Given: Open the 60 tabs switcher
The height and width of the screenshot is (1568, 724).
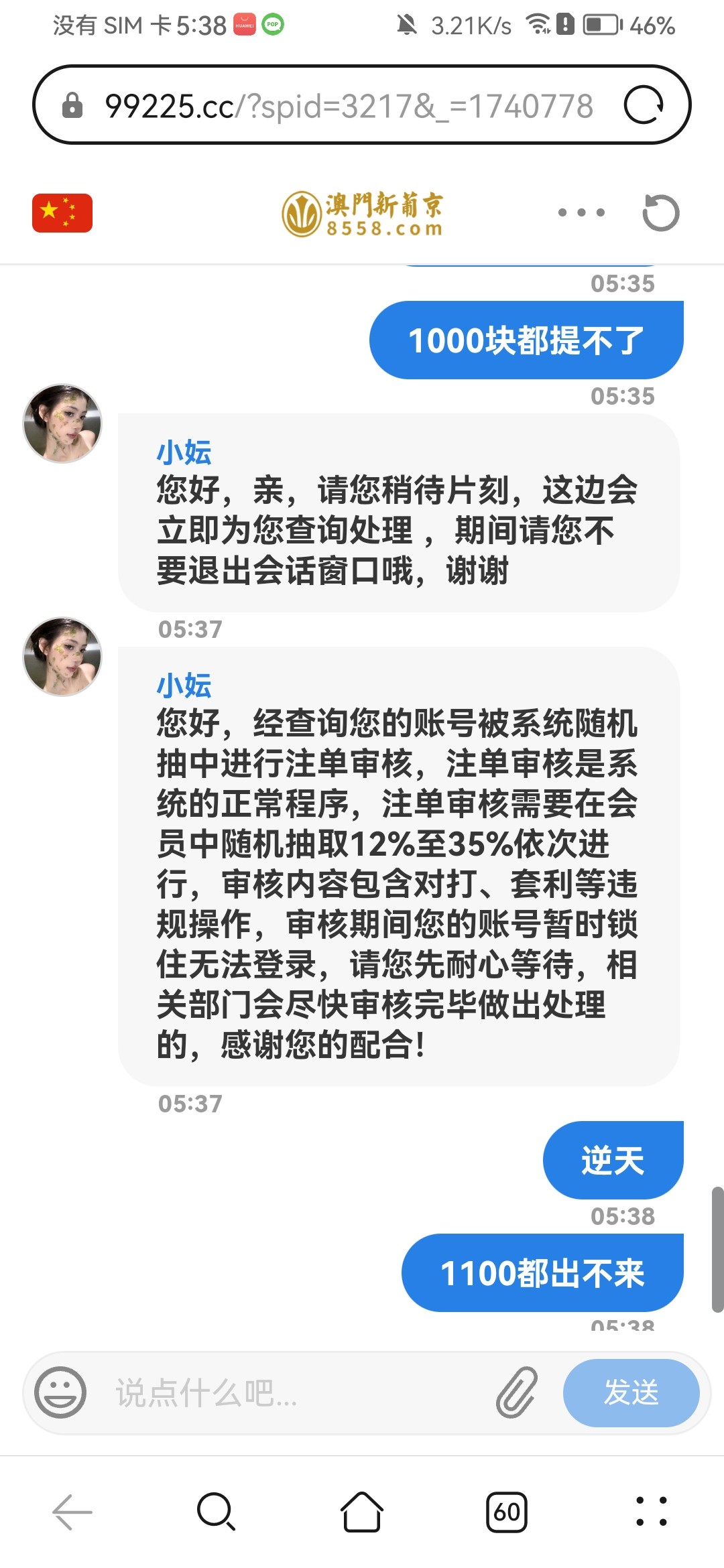Looking at the screenshot, I should (x=507, y=1512).
